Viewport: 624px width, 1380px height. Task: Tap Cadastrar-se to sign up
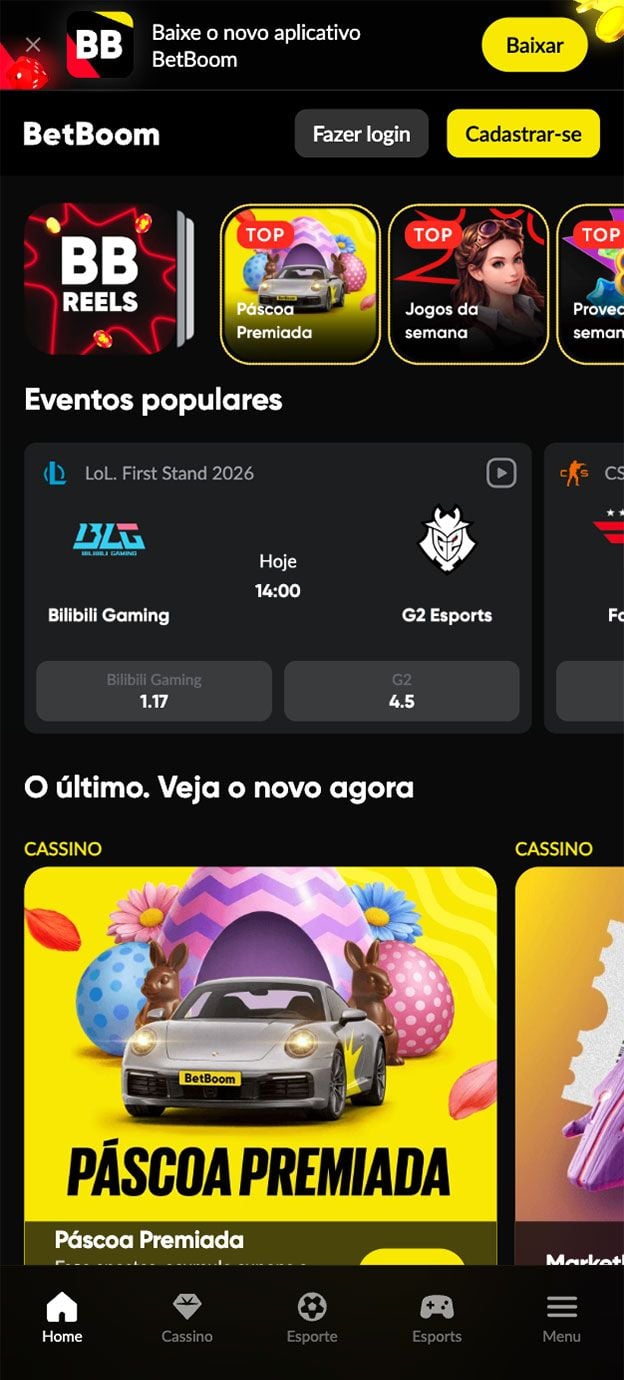523,134
